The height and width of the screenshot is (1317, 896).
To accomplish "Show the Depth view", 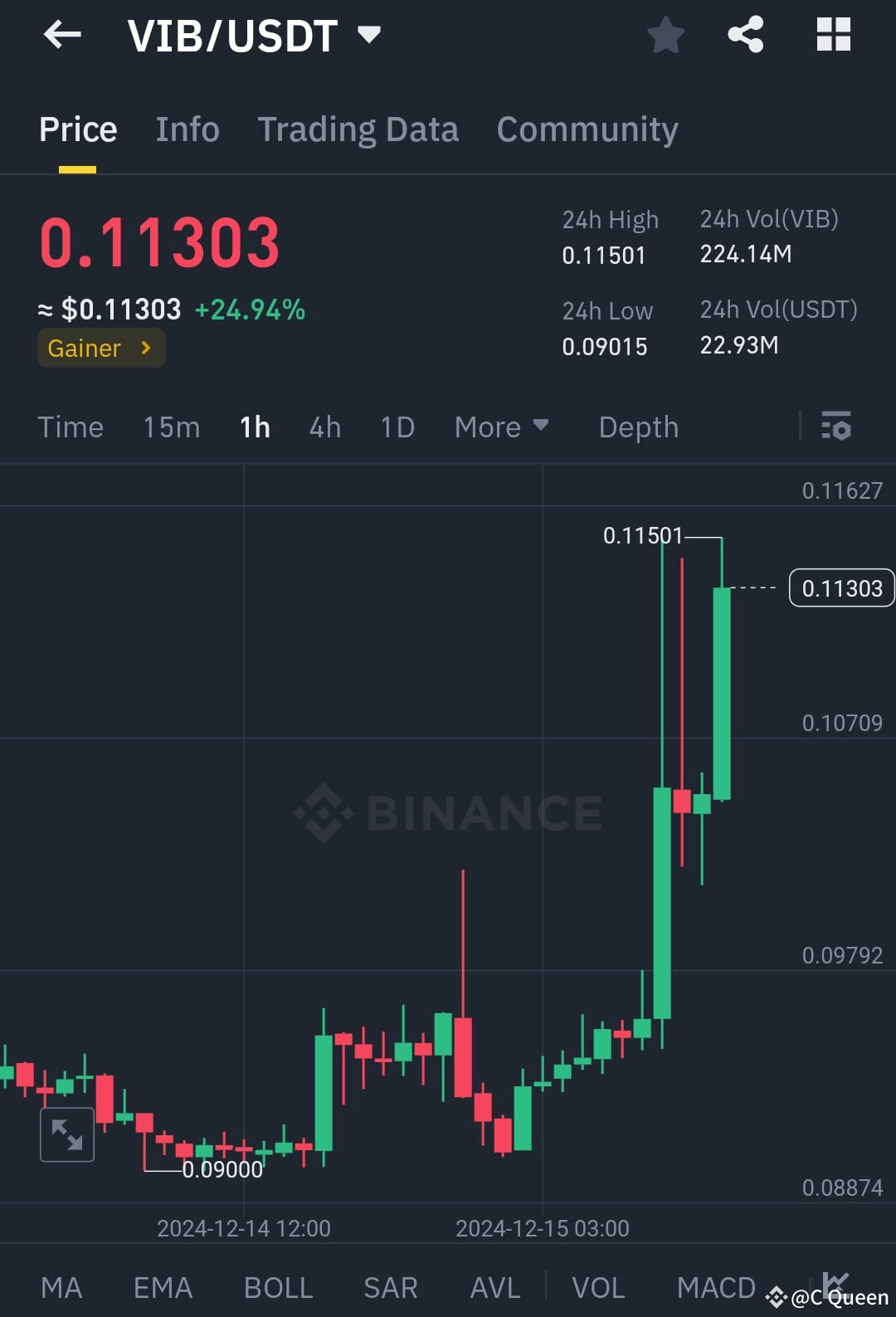I will (x=638, y=427).
